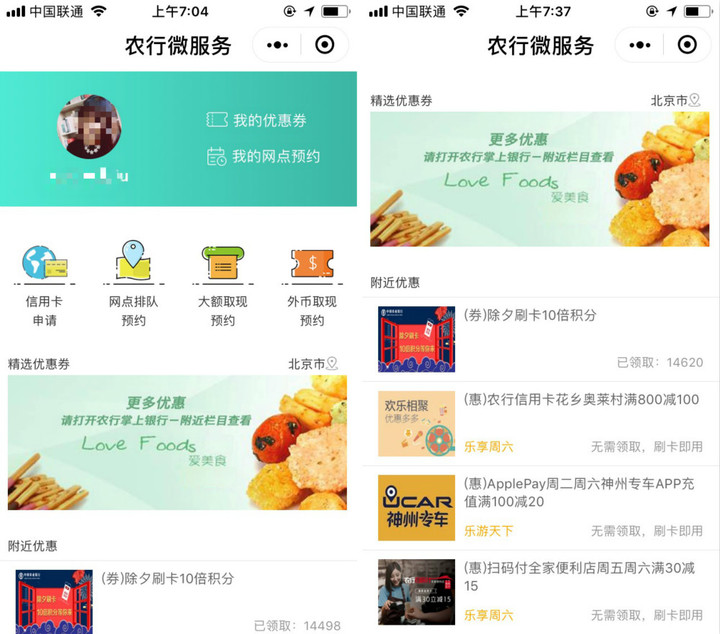The height and width of the screenshot is (634, 720).
Task: Open the 除夕刷卡10倍积分 coupon with 14498 claimed
Action: click(x=178, y=598)
